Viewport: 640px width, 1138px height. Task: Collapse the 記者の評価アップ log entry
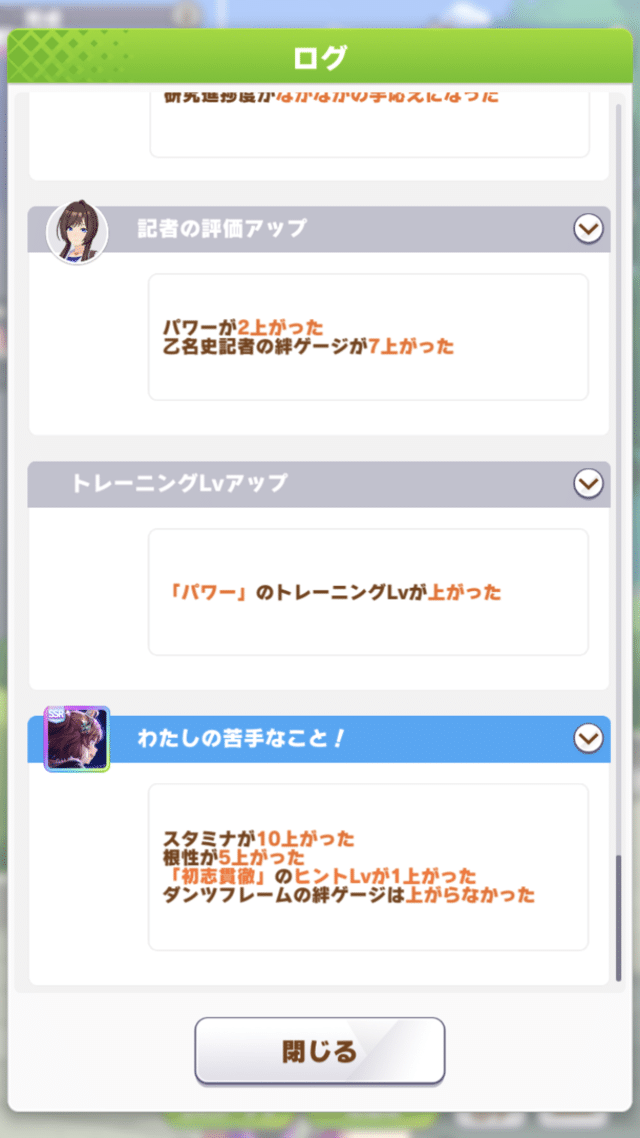coord(588,229)
